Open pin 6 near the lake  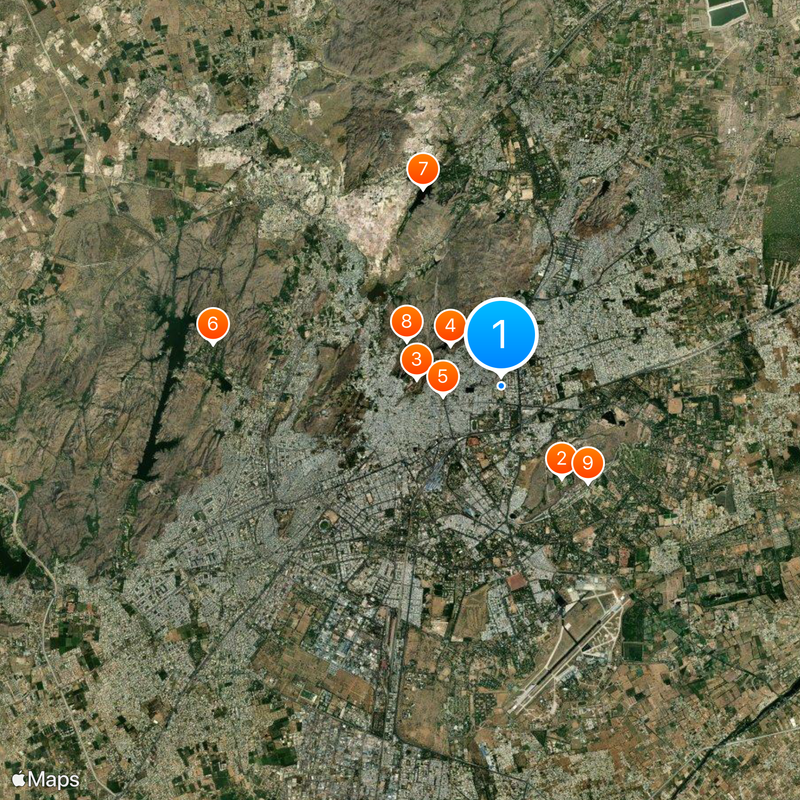(x=212, y=324)
